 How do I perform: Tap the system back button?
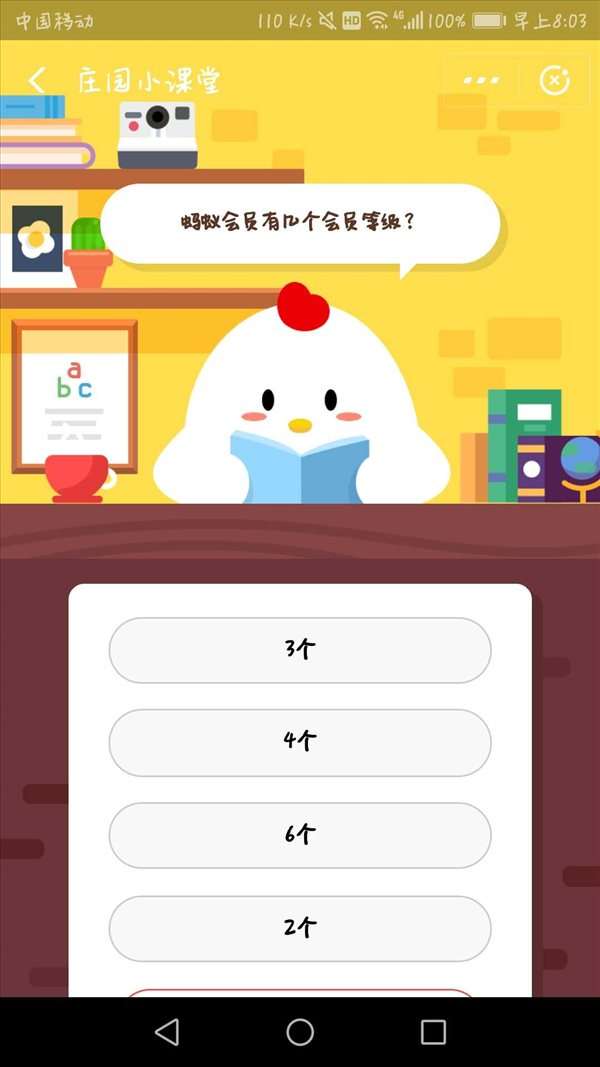pos(167,1032)
